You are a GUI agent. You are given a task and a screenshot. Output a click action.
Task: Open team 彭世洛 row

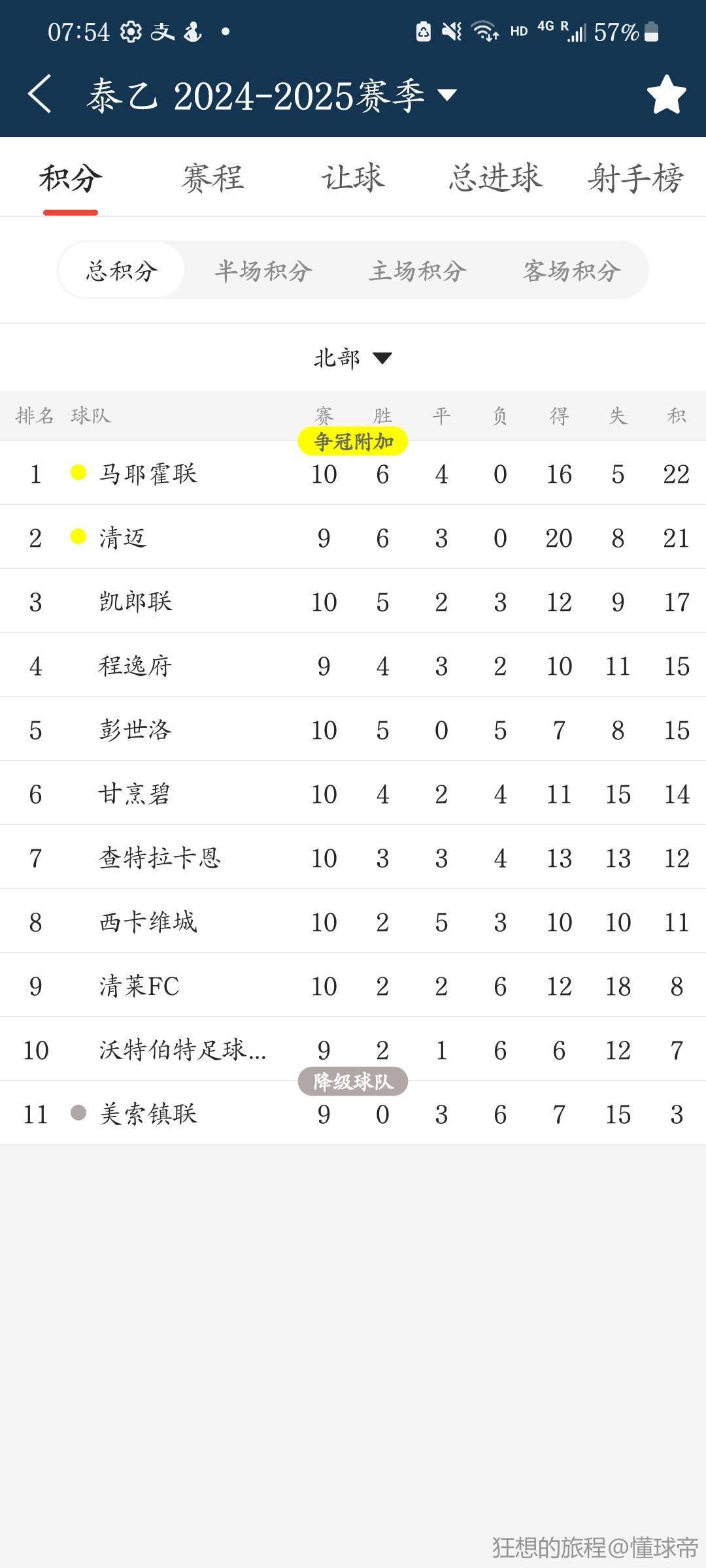[353, 729]
